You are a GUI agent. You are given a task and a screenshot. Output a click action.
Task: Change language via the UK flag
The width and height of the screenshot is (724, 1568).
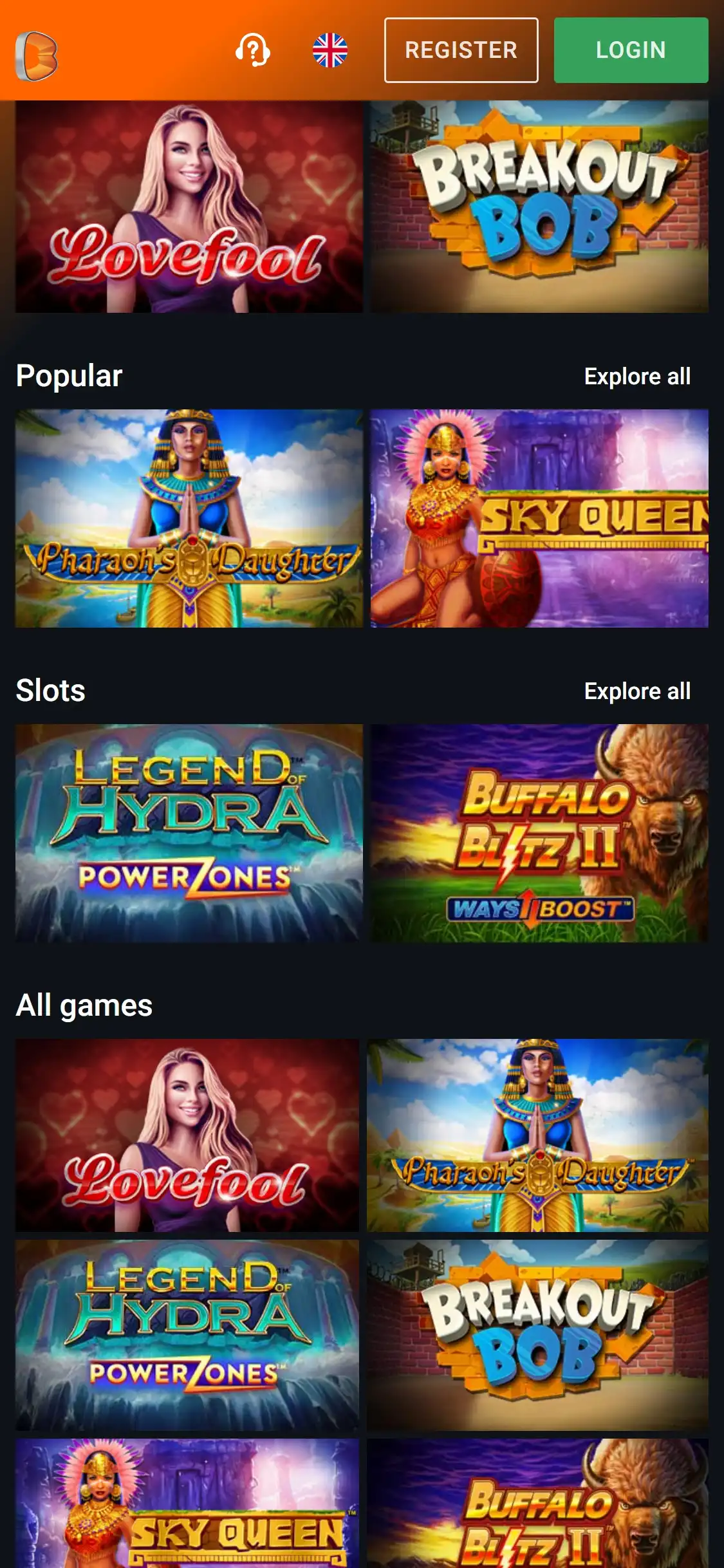tap(330, 50)
